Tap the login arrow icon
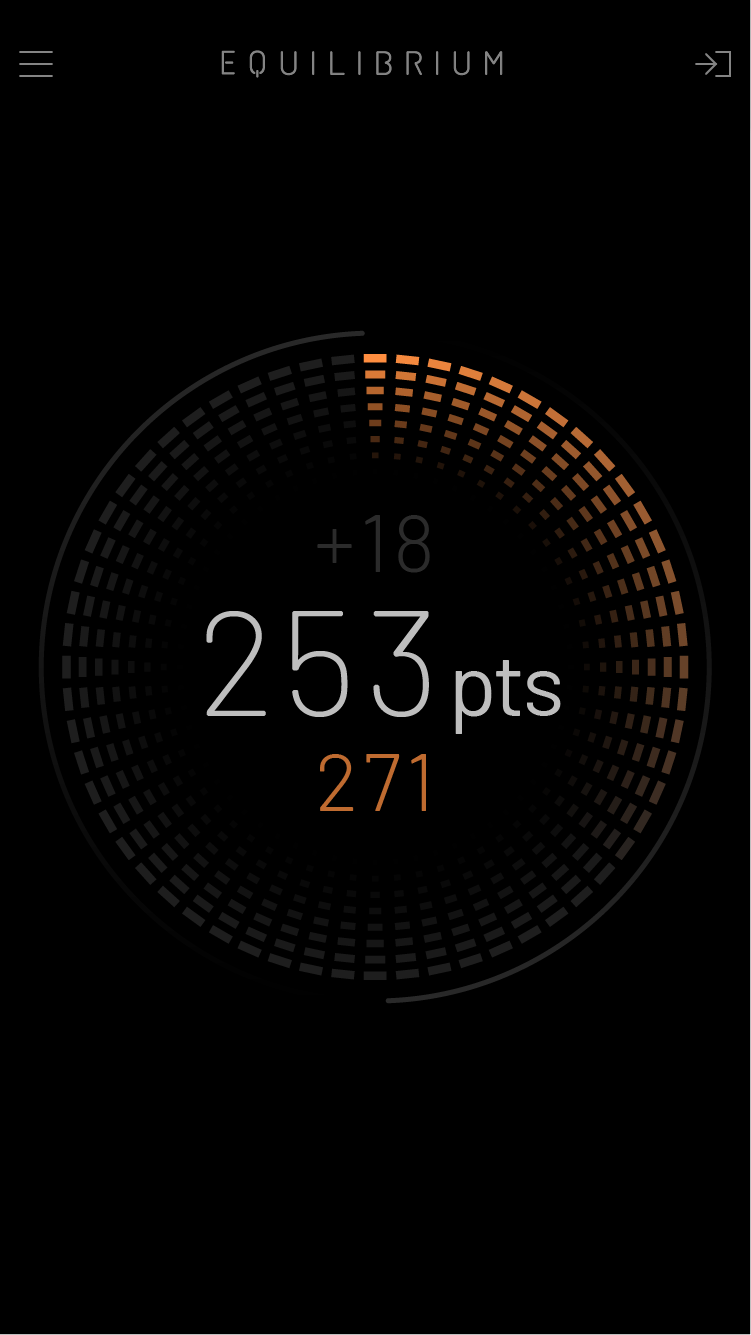 (713, 65)
